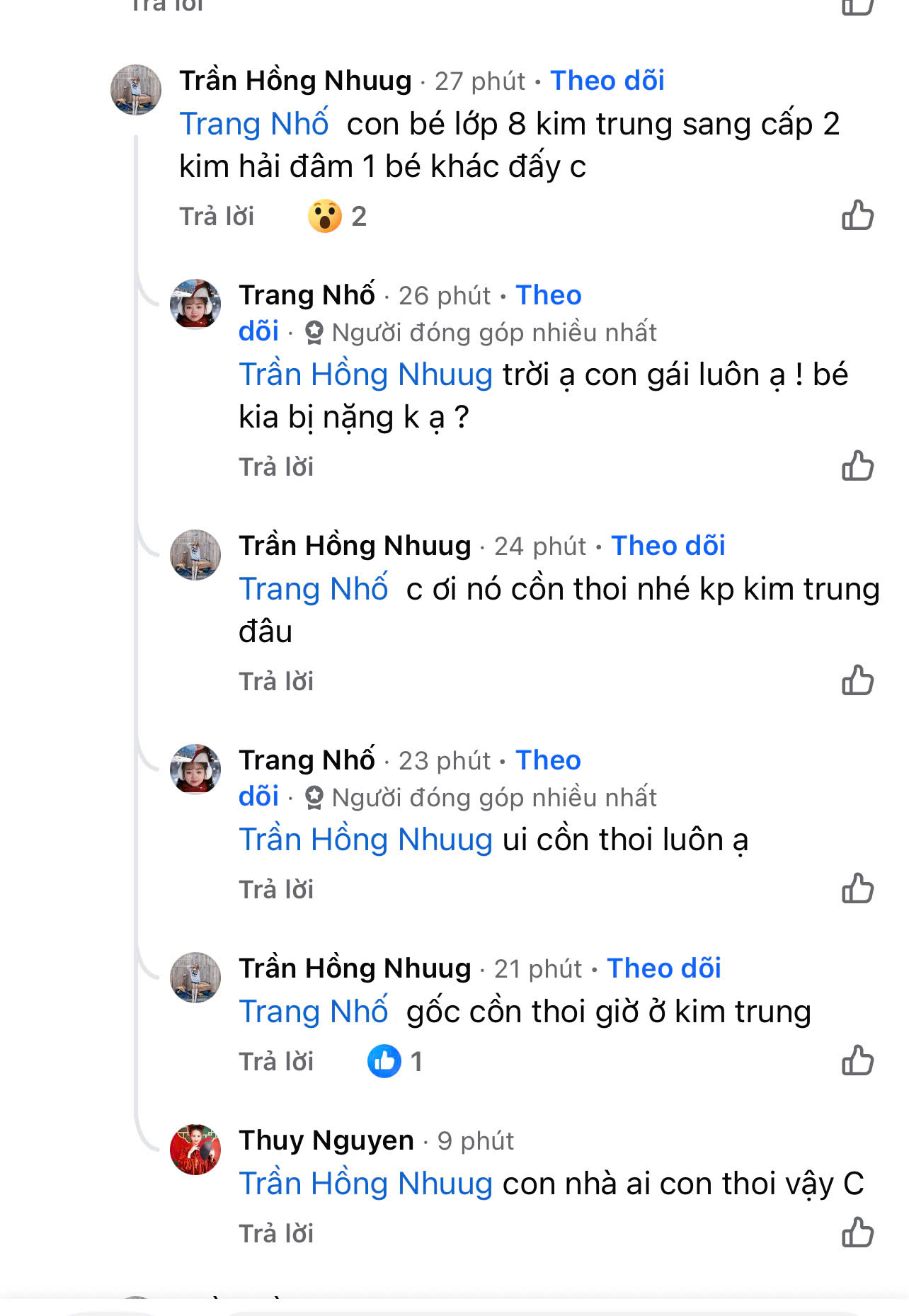Reply to Trần Hồng Nhuug's 21 phút comment

click(x=276, y=1062)
